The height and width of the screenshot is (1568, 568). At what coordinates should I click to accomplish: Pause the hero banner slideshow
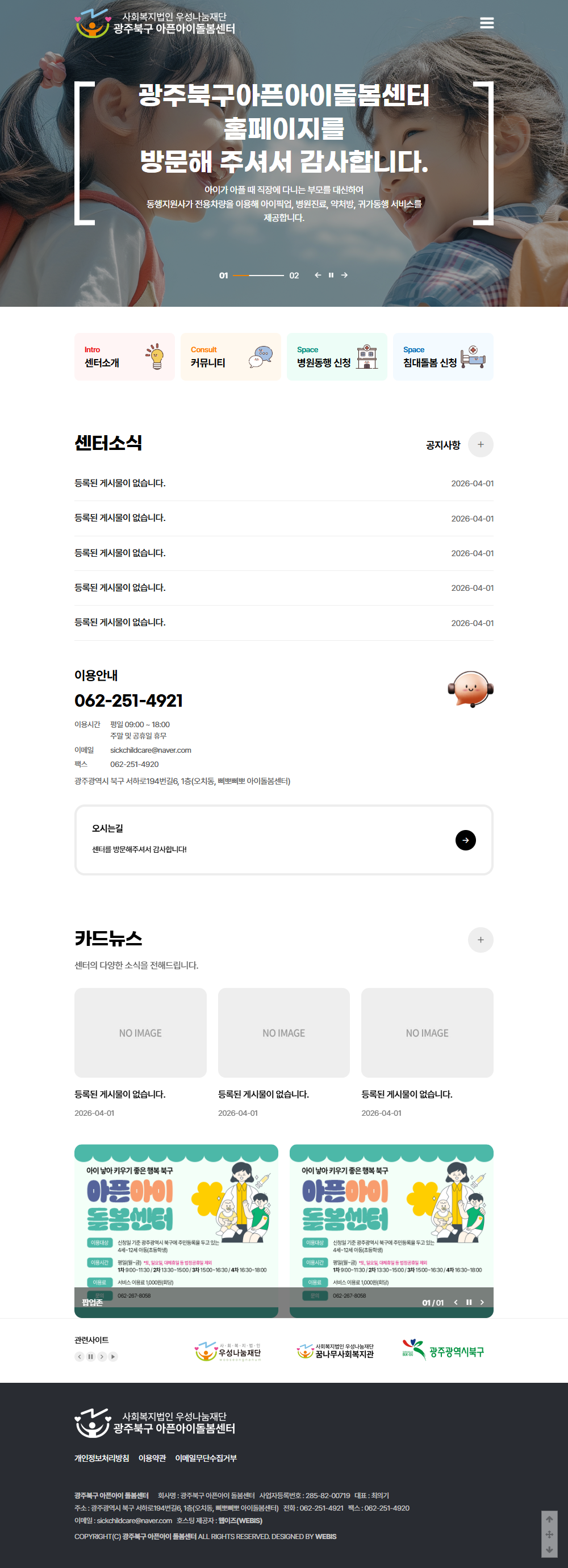pos(331,275)
